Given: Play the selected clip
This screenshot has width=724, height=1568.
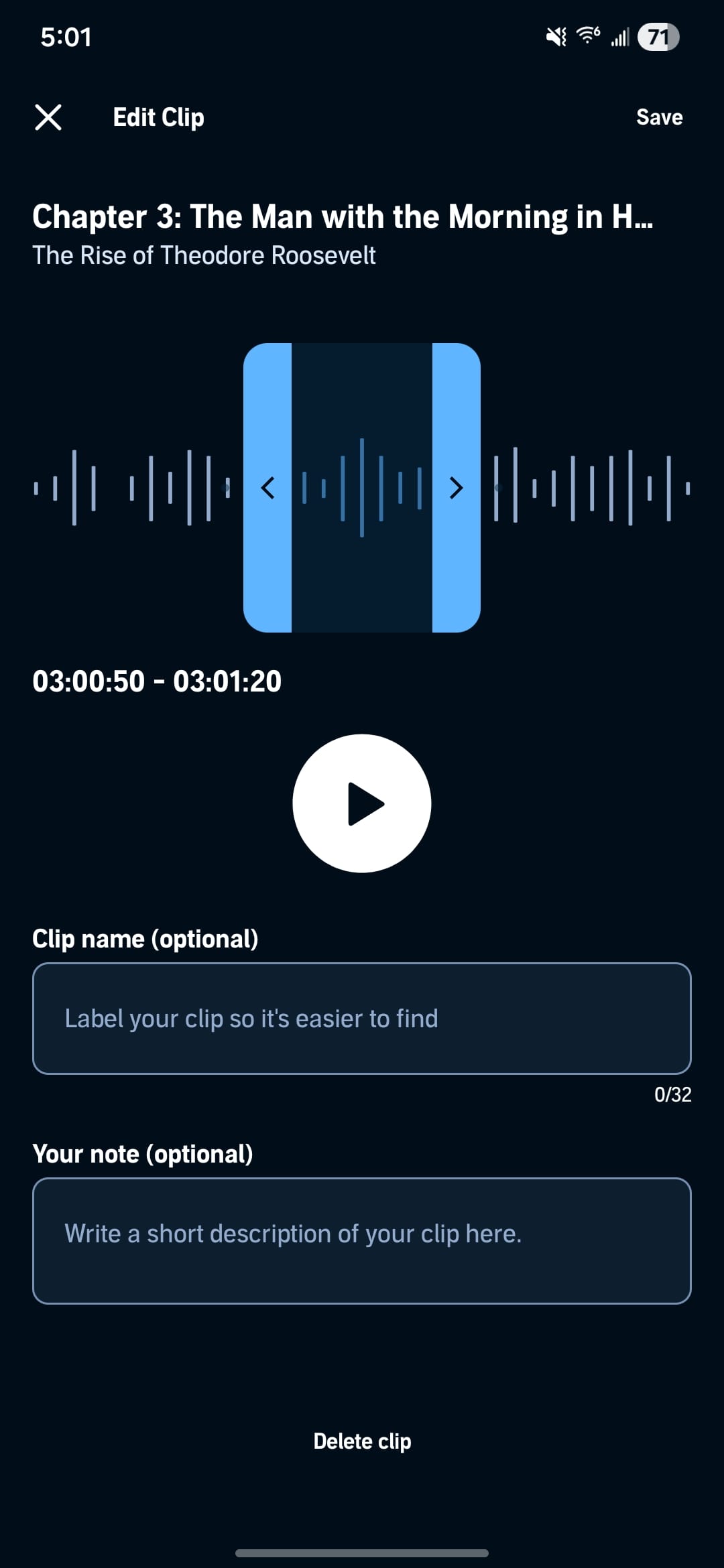Looking at the screenshot, I should point(362,803).
